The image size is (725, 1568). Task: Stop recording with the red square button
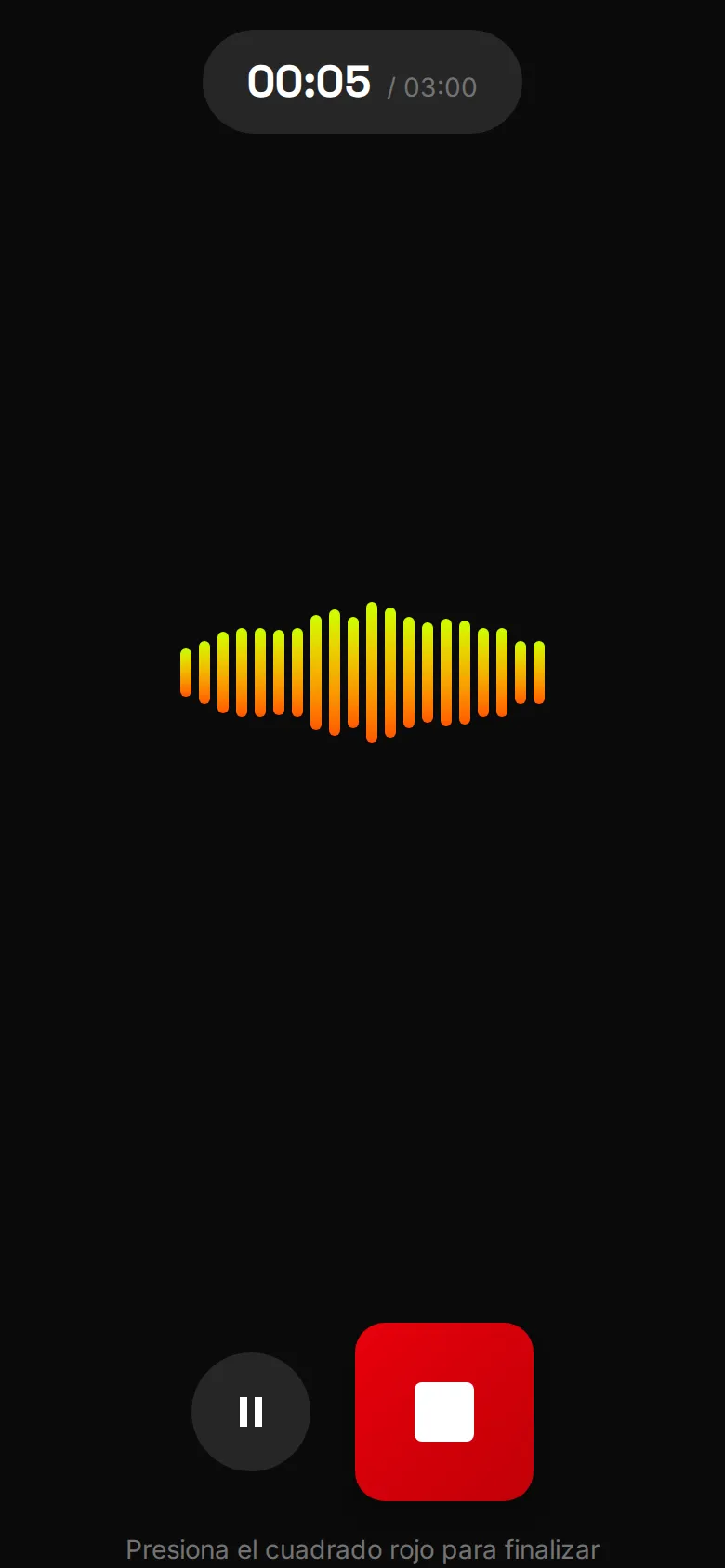tap(444, 1411)
